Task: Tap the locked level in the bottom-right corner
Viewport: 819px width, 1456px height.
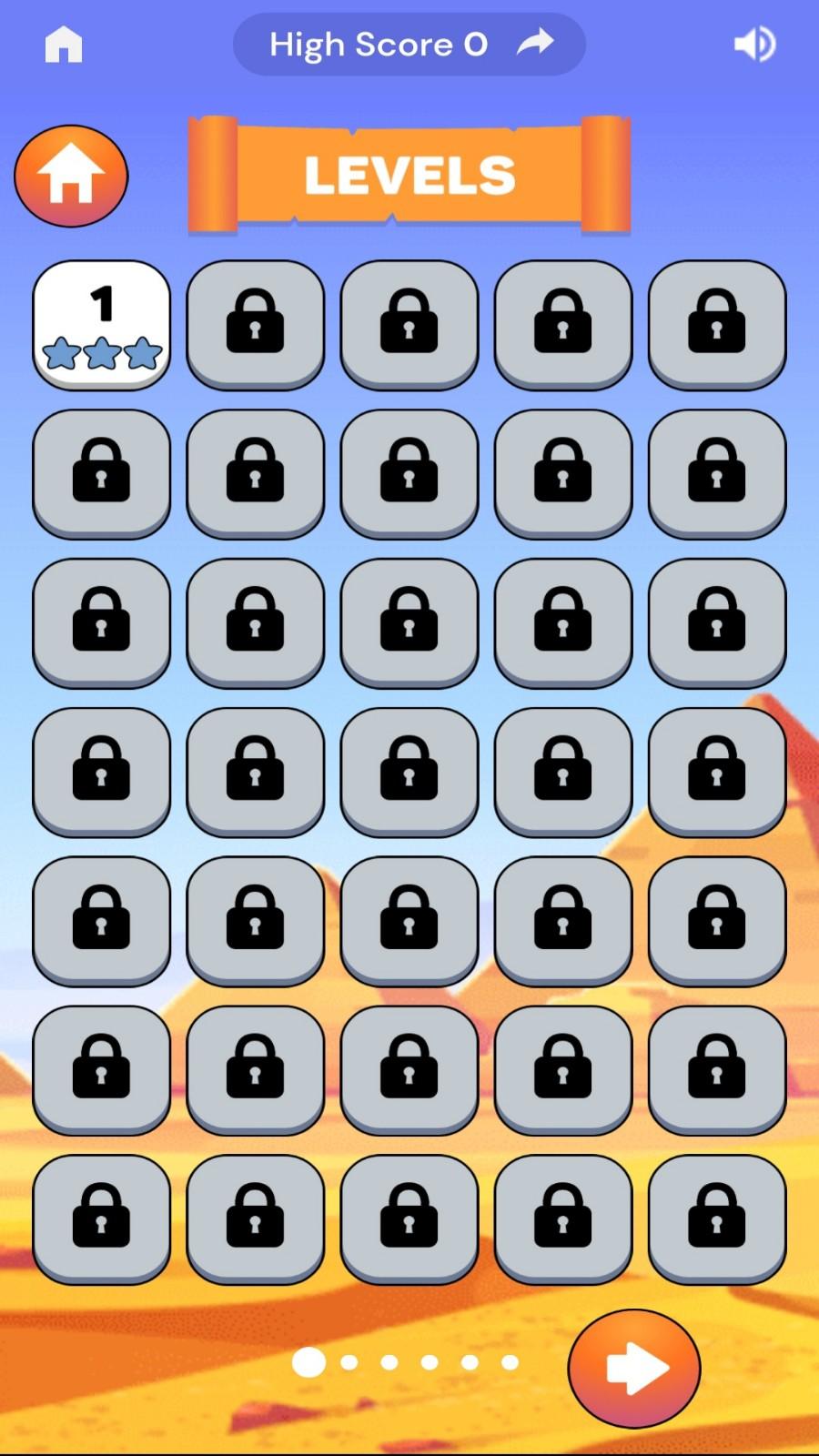Action: coord(717,1219)
